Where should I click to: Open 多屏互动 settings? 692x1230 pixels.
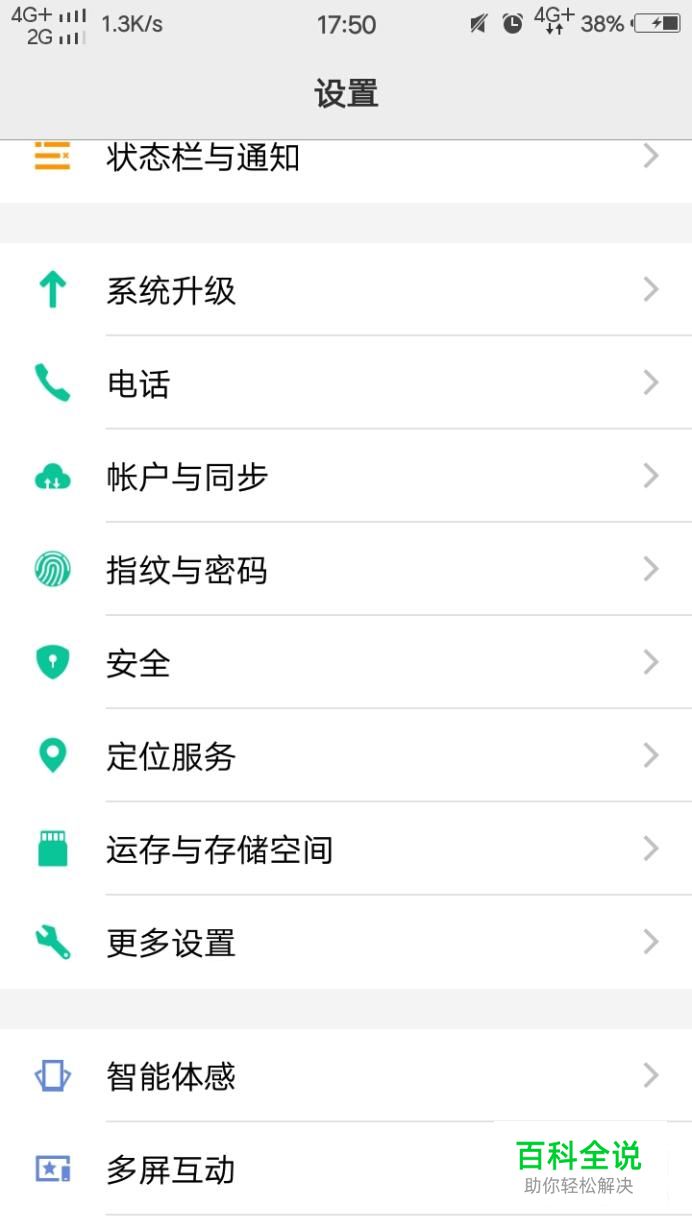pos(300,1168)
